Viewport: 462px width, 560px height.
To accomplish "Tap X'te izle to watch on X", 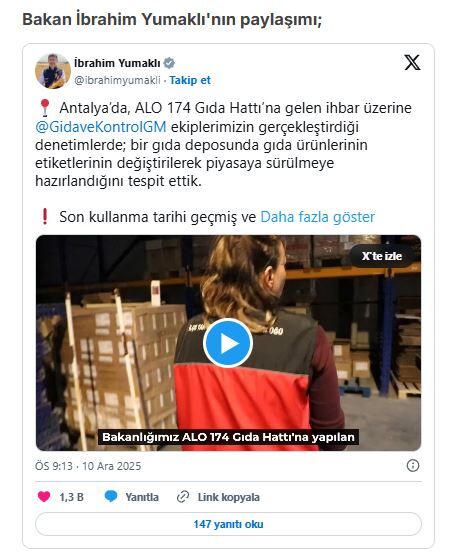I will [382, 256].
